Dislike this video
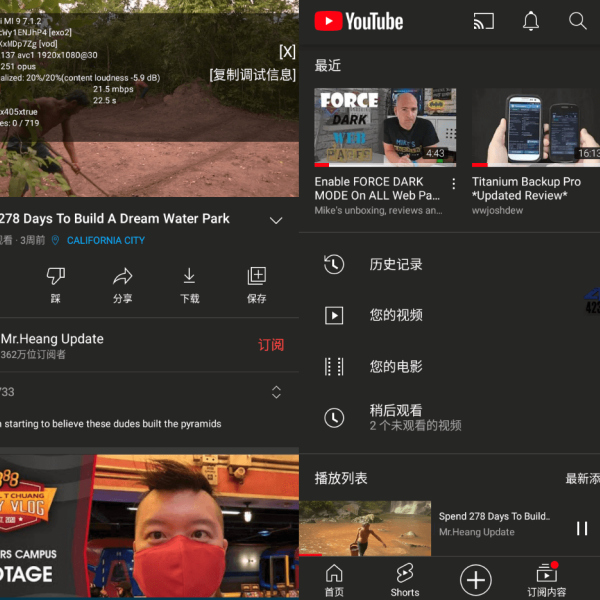 (x=56, y=283)
